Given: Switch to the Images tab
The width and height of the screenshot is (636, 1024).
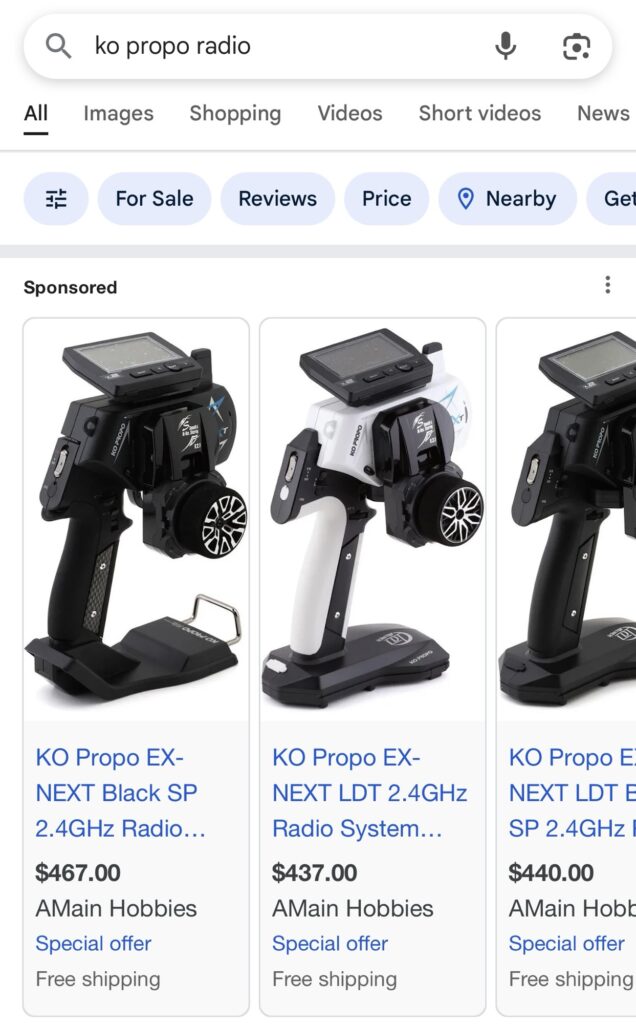Looking at the screenshot, I should tap(118, 113).
